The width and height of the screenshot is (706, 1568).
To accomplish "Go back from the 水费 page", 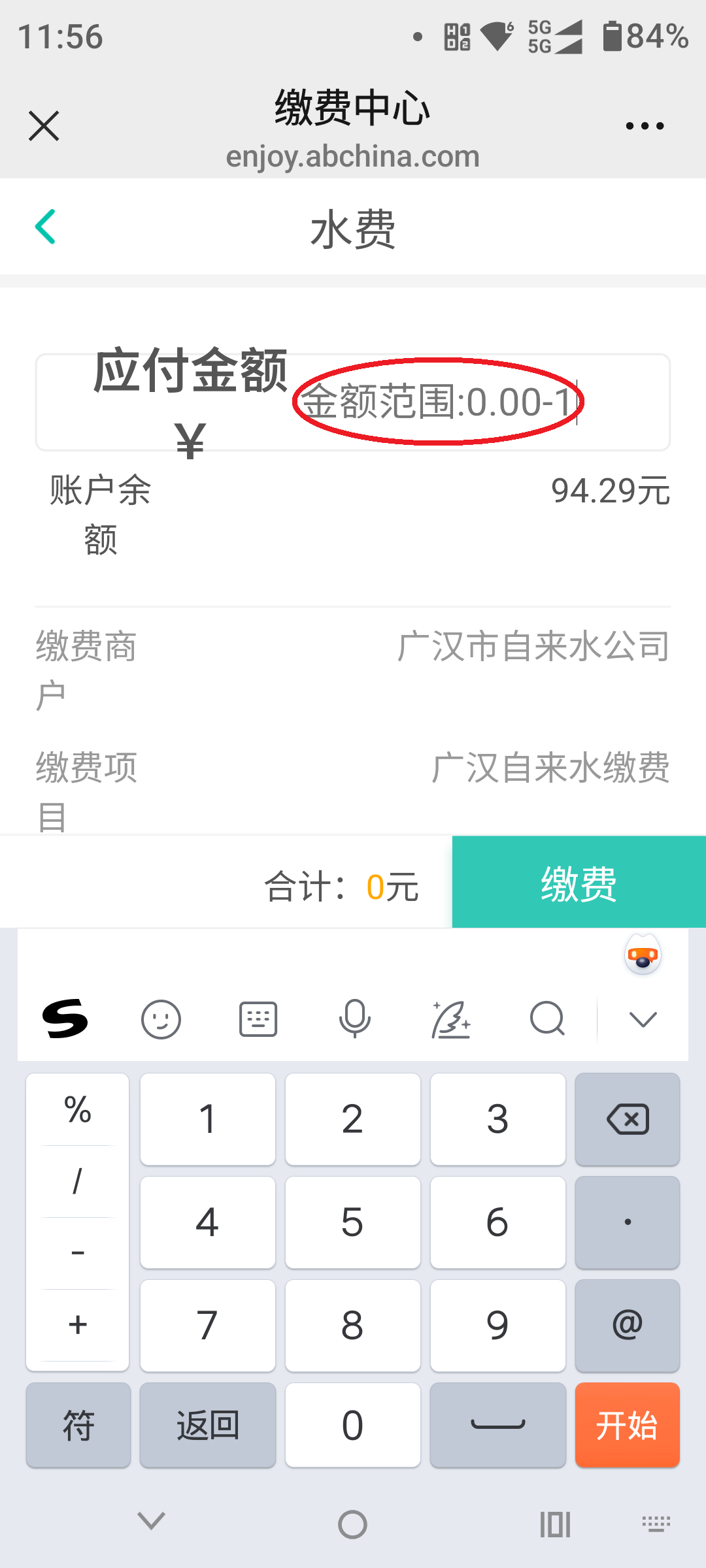I will point(45,227).
